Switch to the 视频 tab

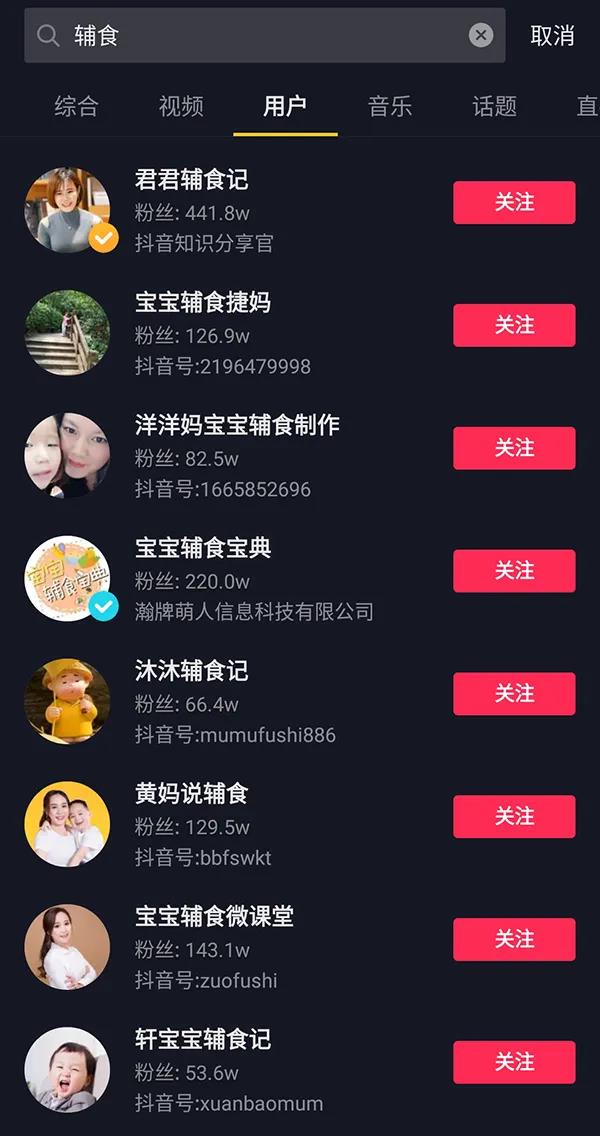[x=181, y=106]
